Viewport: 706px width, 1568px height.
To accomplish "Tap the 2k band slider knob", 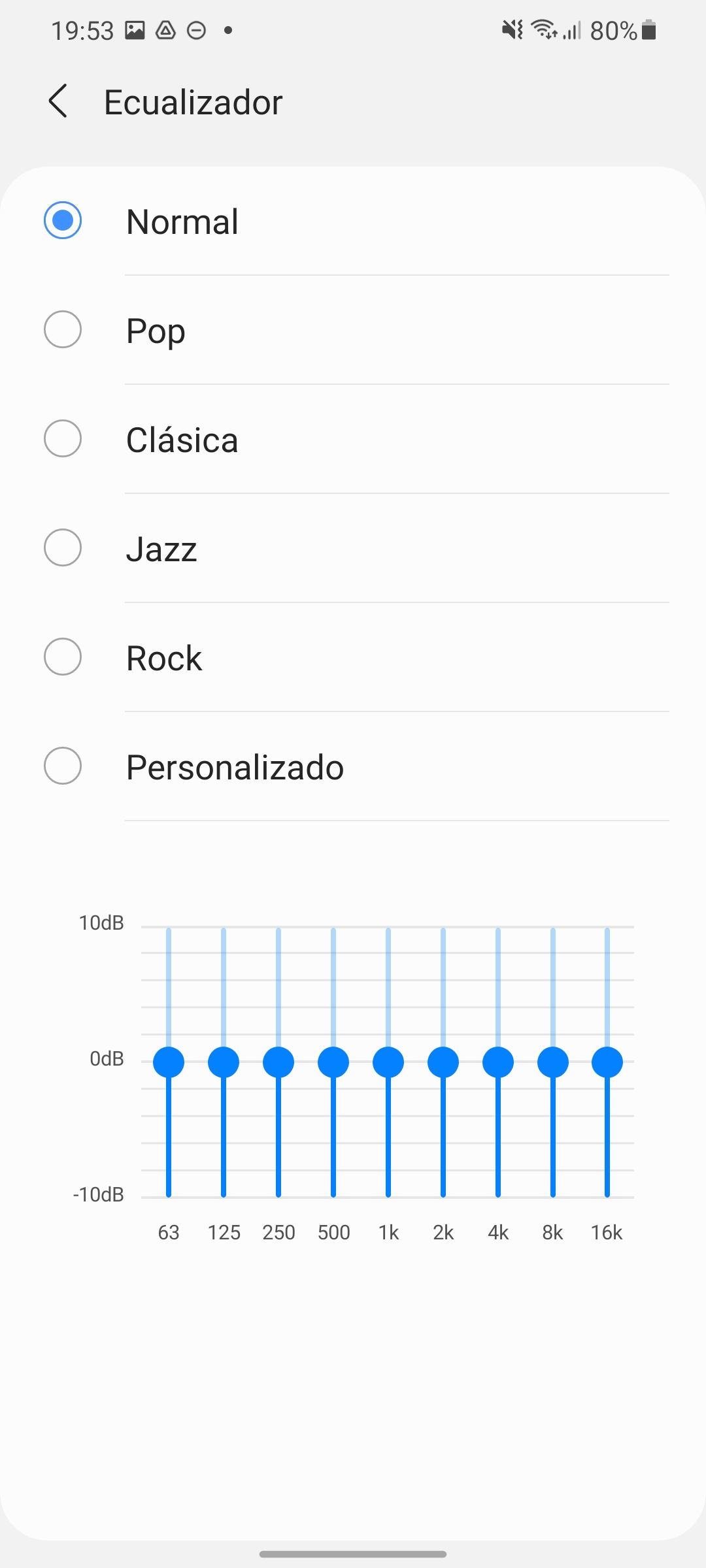I will click(443, 1062).
